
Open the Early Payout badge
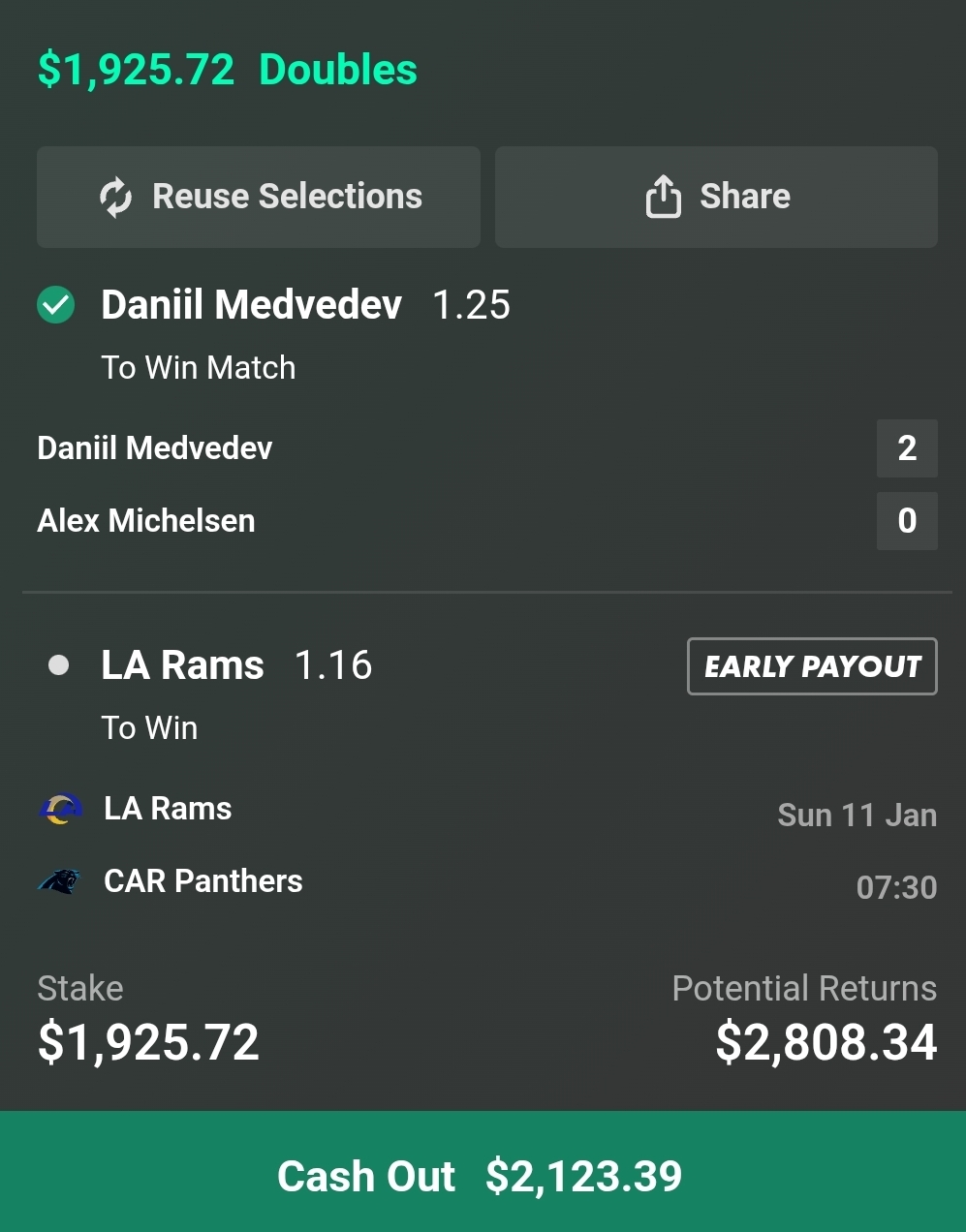[812, 666]
